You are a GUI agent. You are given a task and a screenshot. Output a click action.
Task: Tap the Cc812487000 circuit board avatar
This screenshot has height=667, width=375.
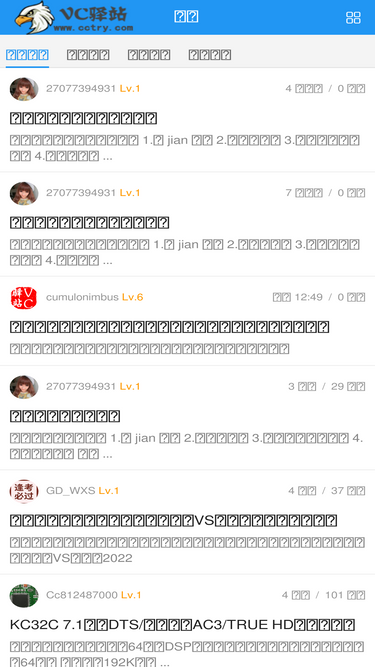coord(24,595)
